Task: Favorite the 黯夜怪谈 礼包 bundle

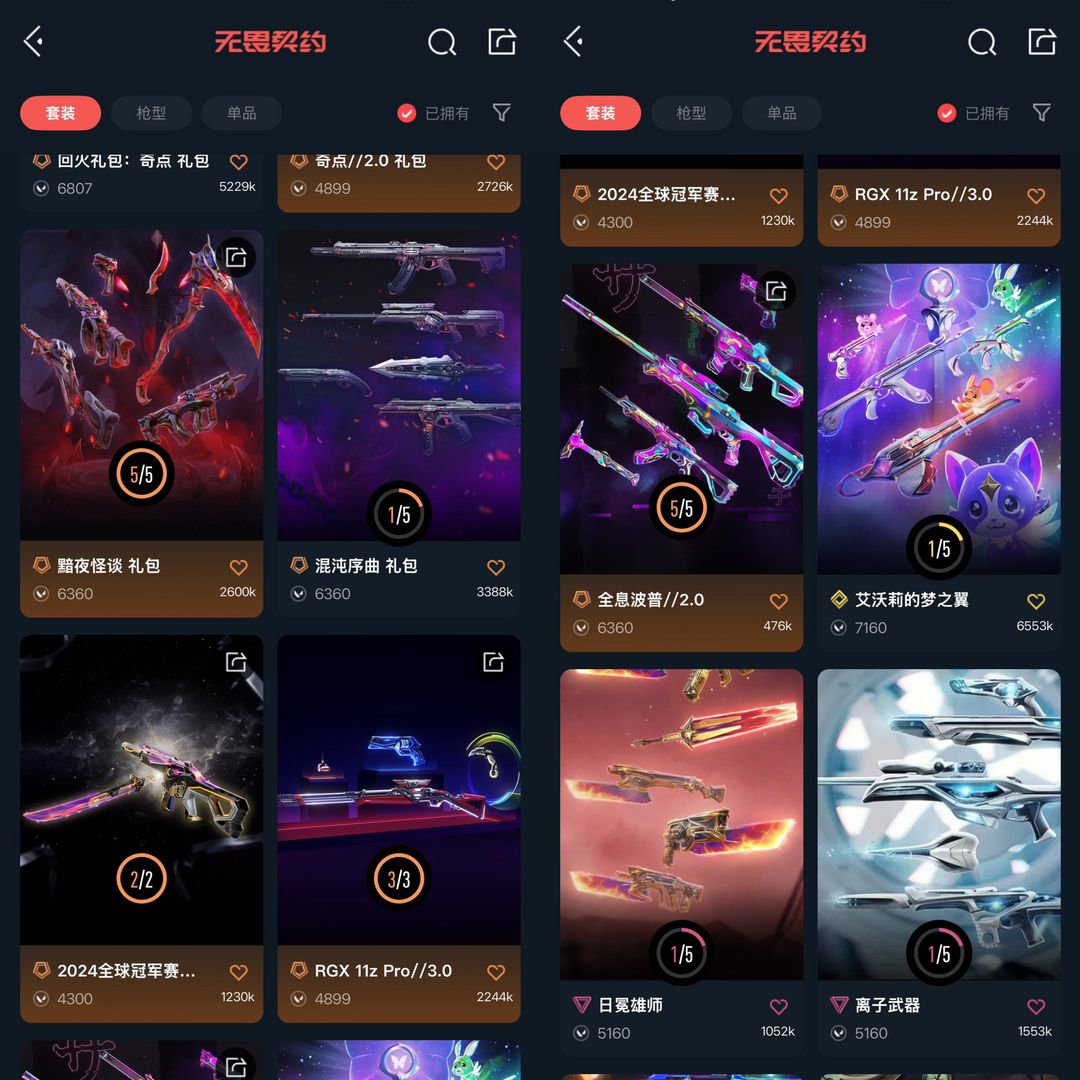Action: click(238, 567)
